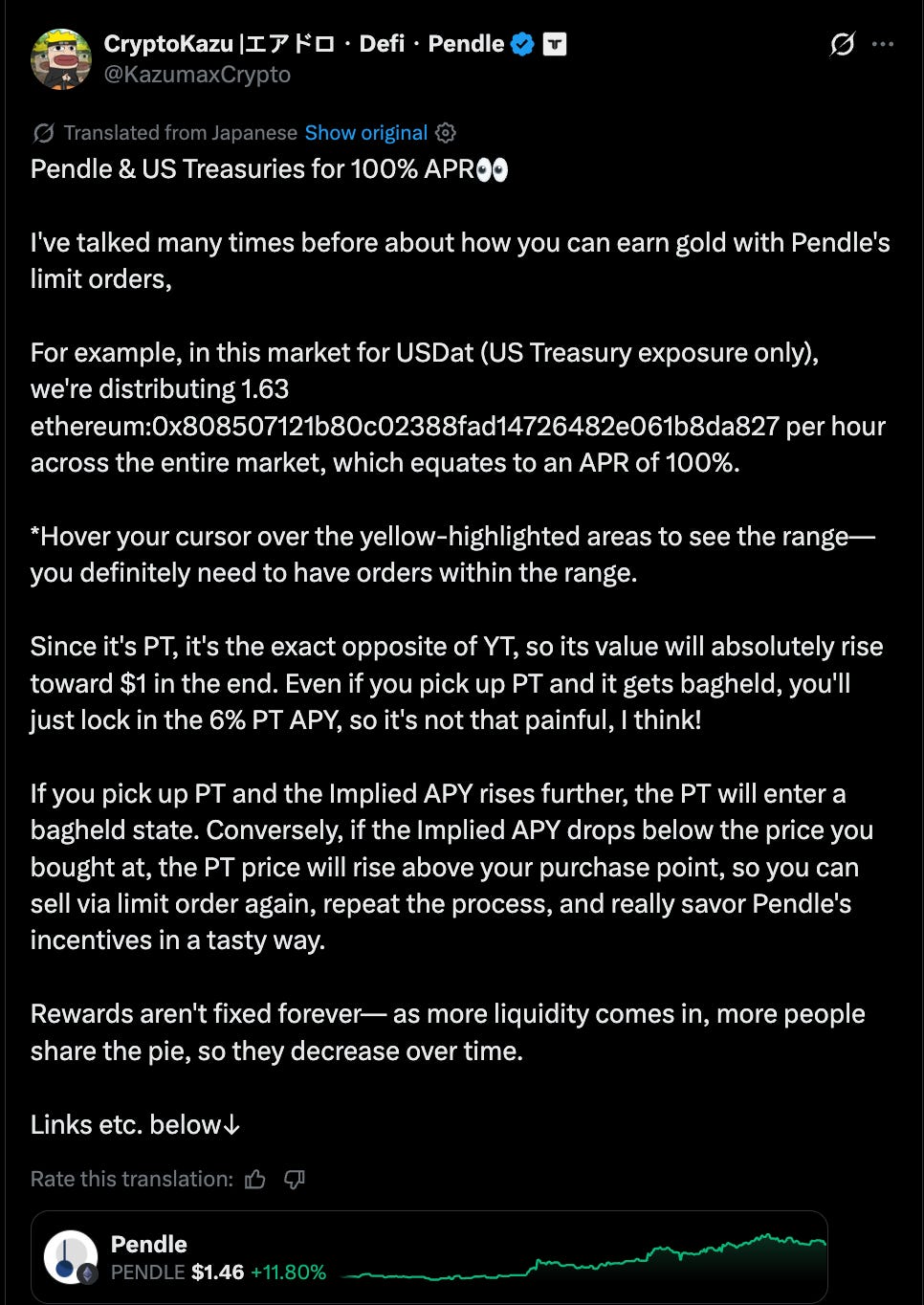Image resolution: width=924 pixels, height=1305 pixels.
Task: Rate the translation thumbs up
Action: [255, 1180]
